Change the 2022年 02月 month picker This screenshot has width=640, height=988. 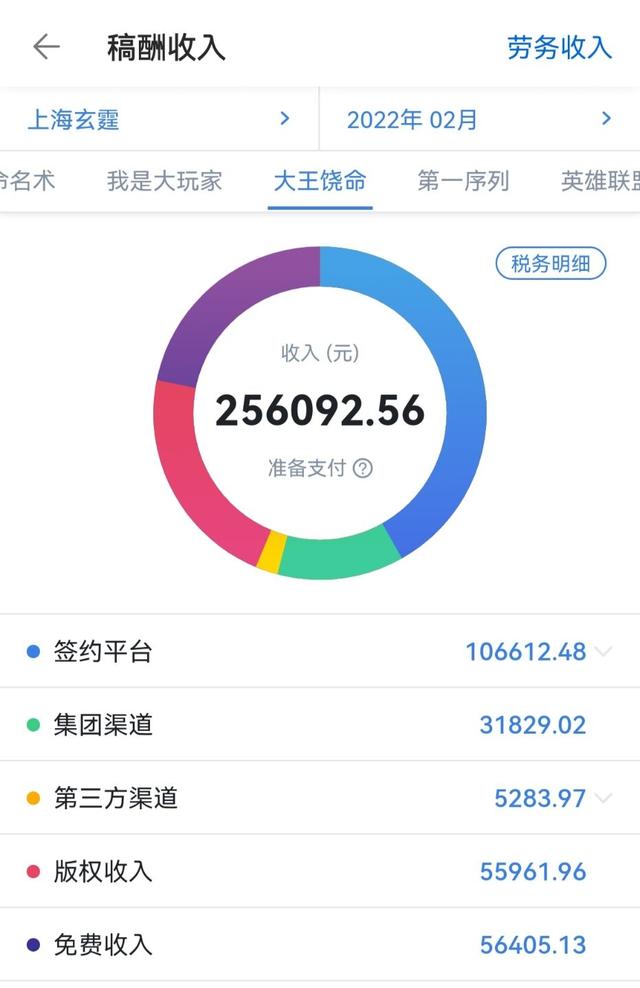[x=480, y=119]
